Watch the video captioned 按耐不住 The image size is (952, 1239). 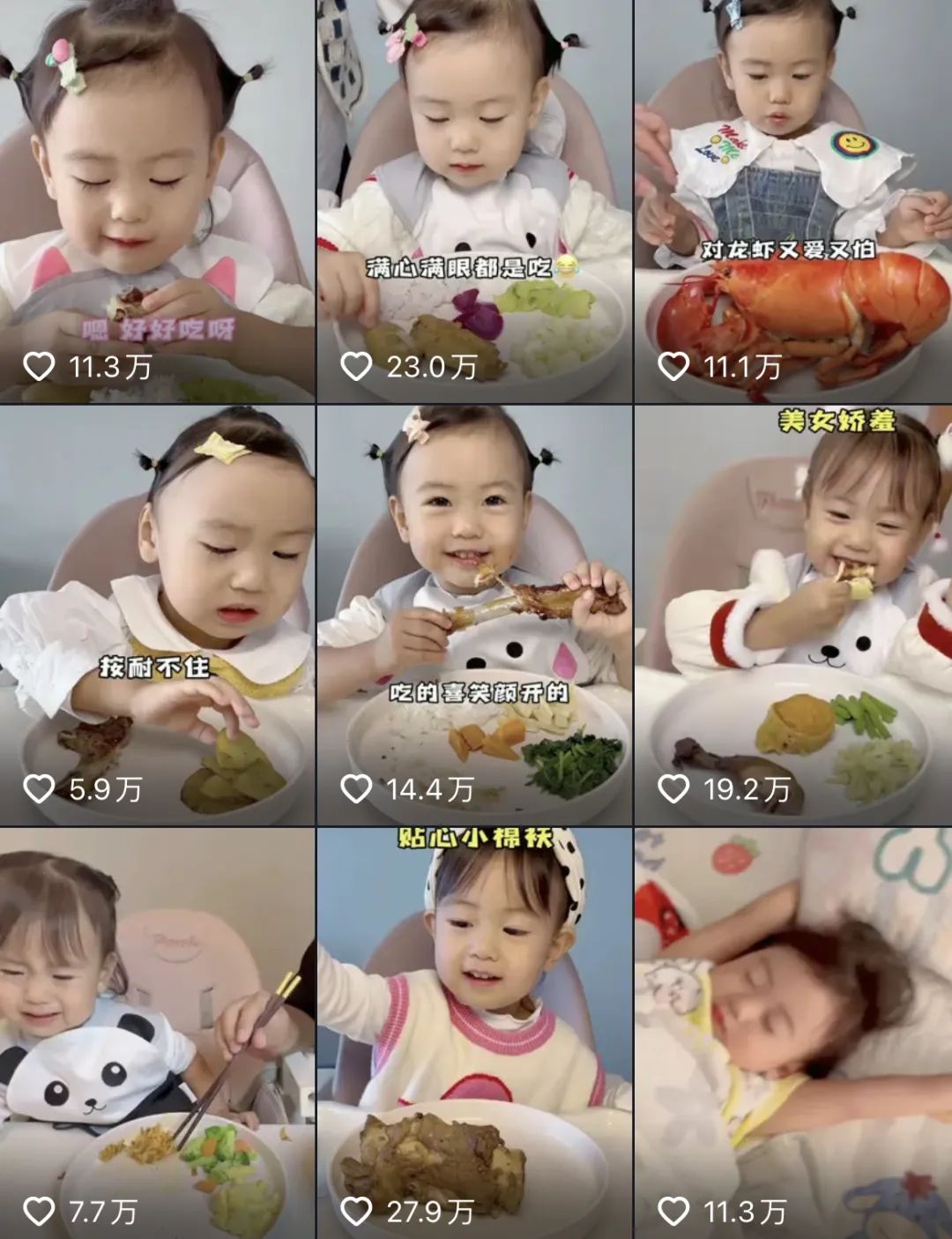click(x=157, y=616)
